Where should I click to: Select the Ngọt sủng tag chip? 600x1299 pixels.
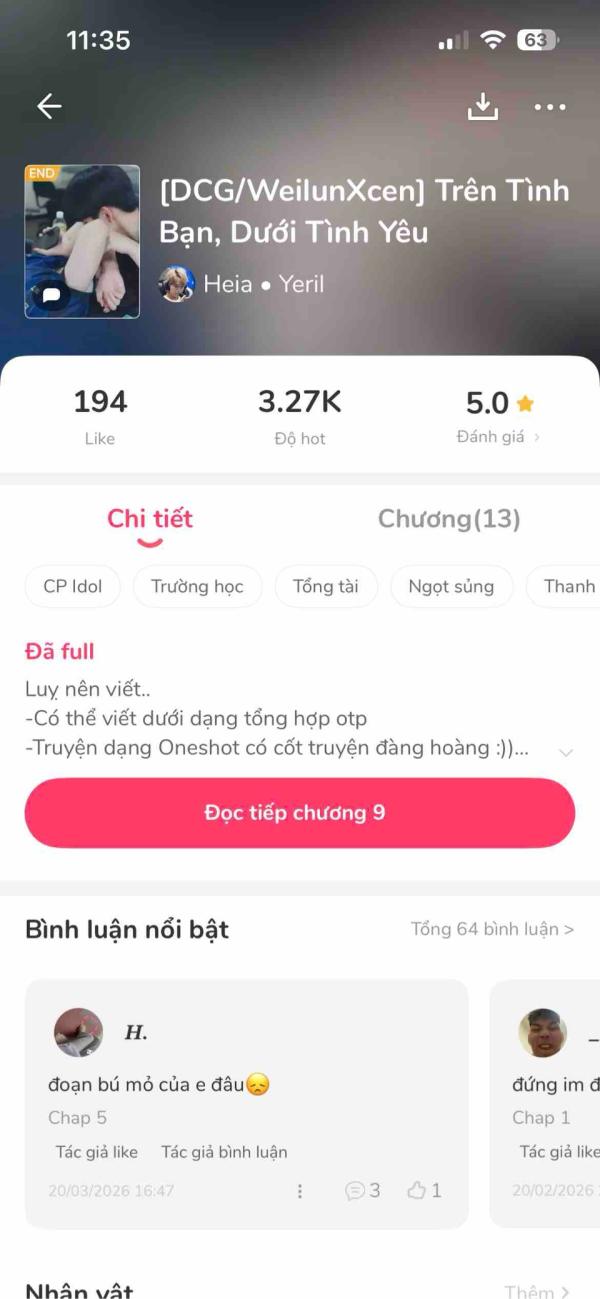coord(451,586)
